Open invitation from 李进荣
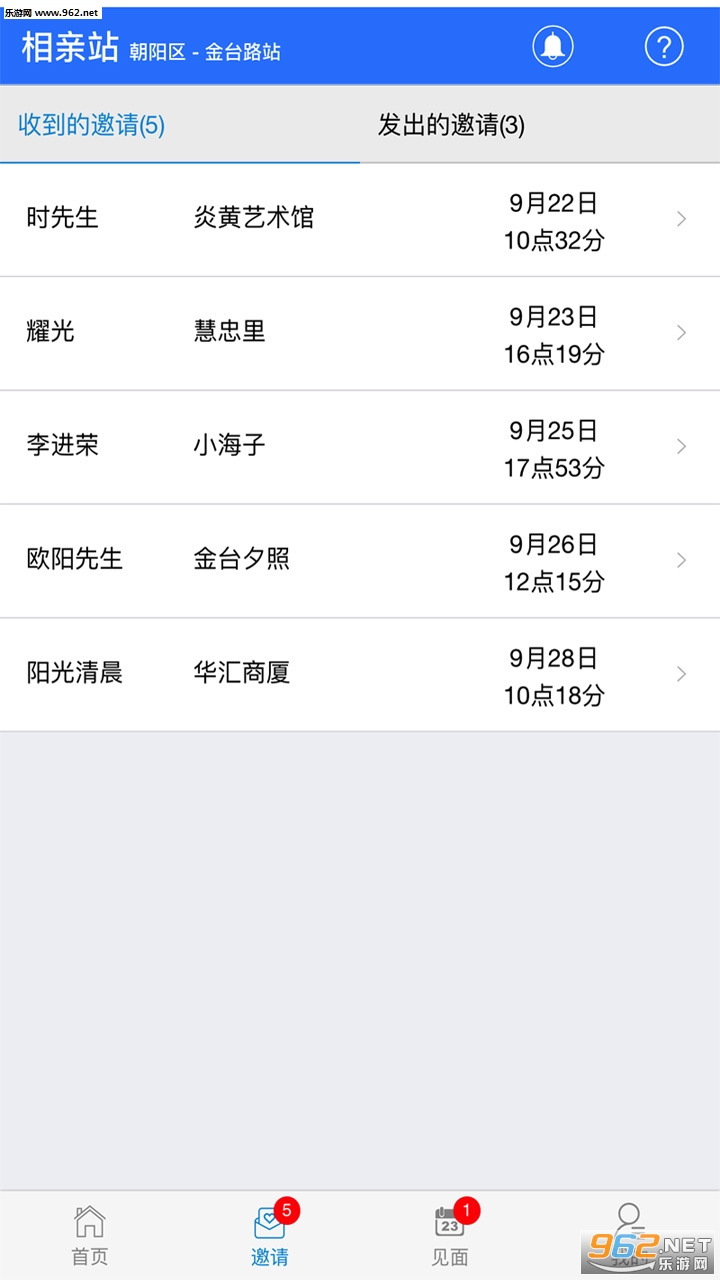 click(x=360, y=447)
